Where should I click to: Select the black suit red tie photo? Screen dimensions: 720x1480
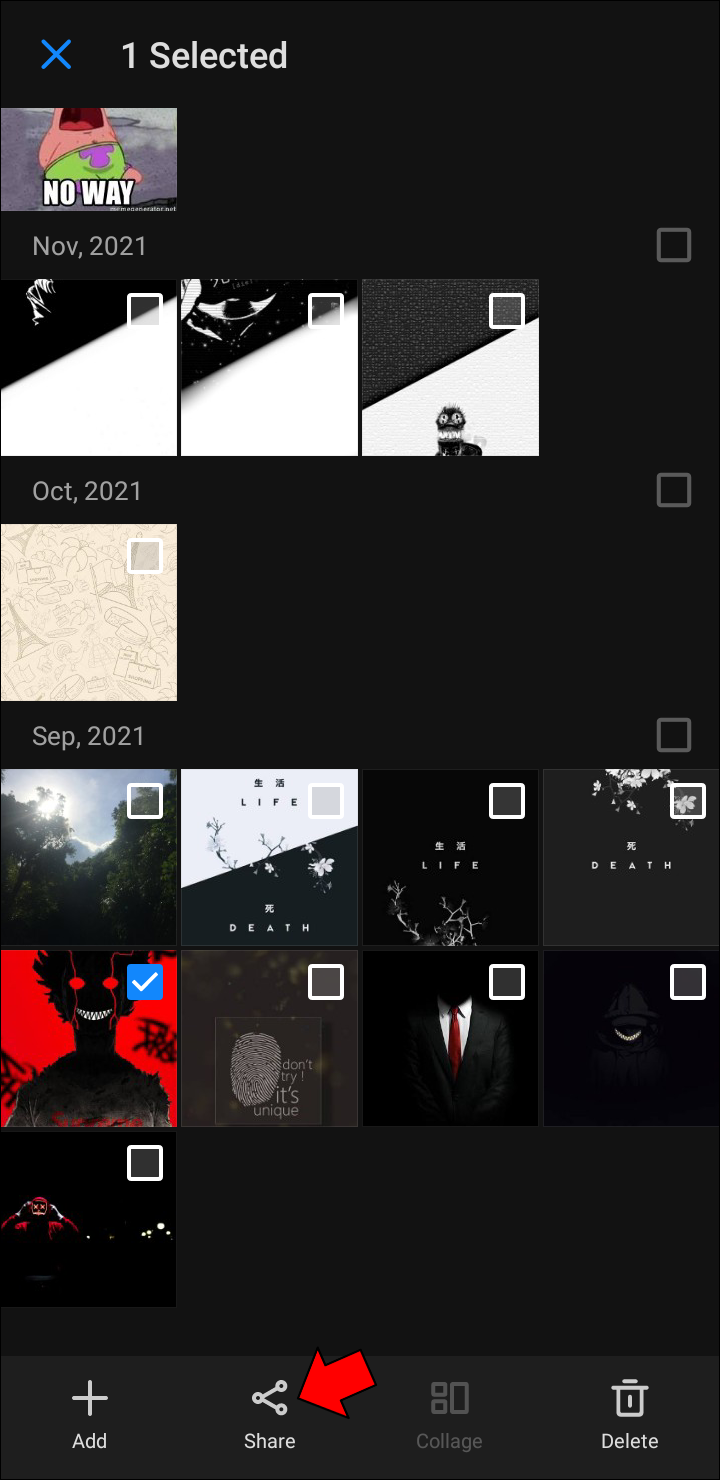tap(507, 982)
